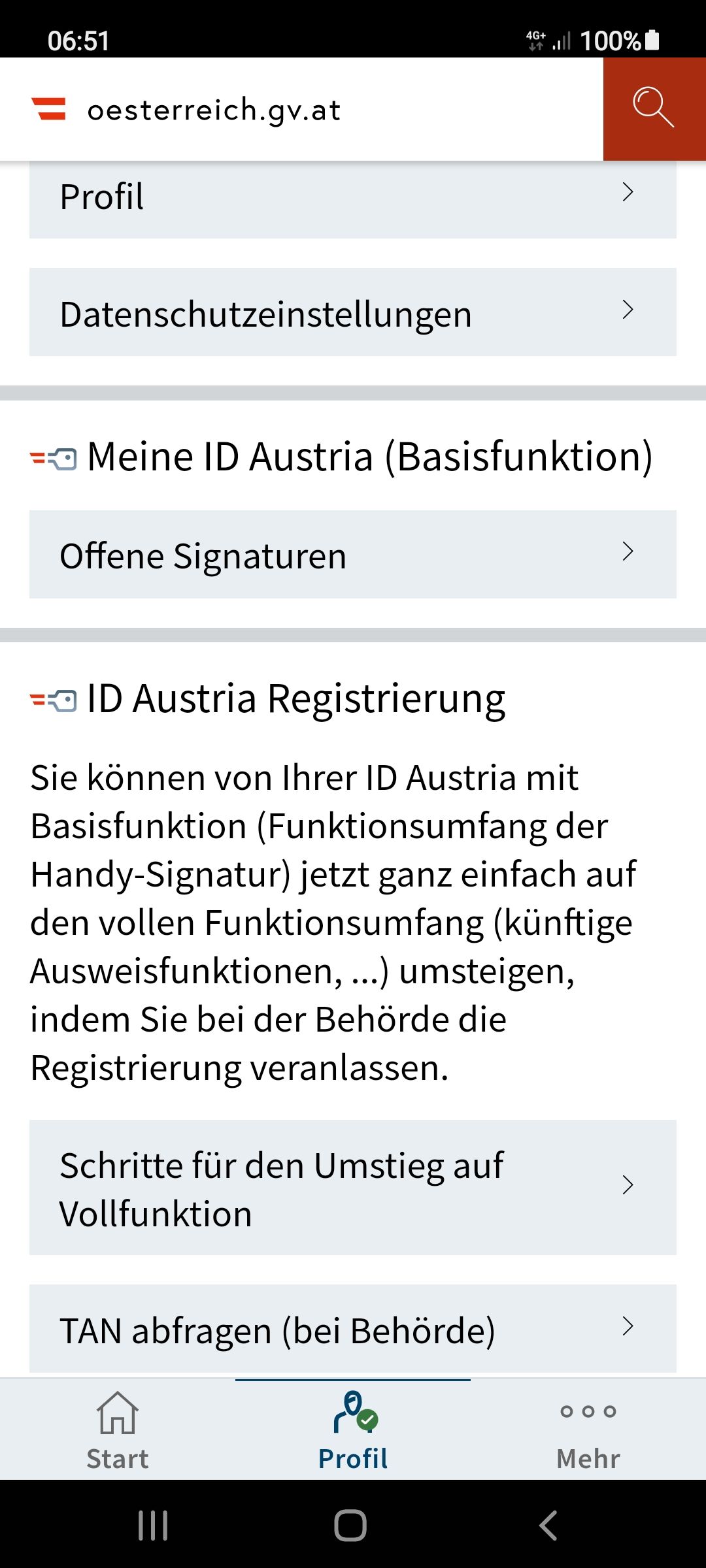Image resolution: width=706 pixels, height=1568 pixels.
Task: Open the Profil row
Action: pyautogui.click(x=352, y=197)
